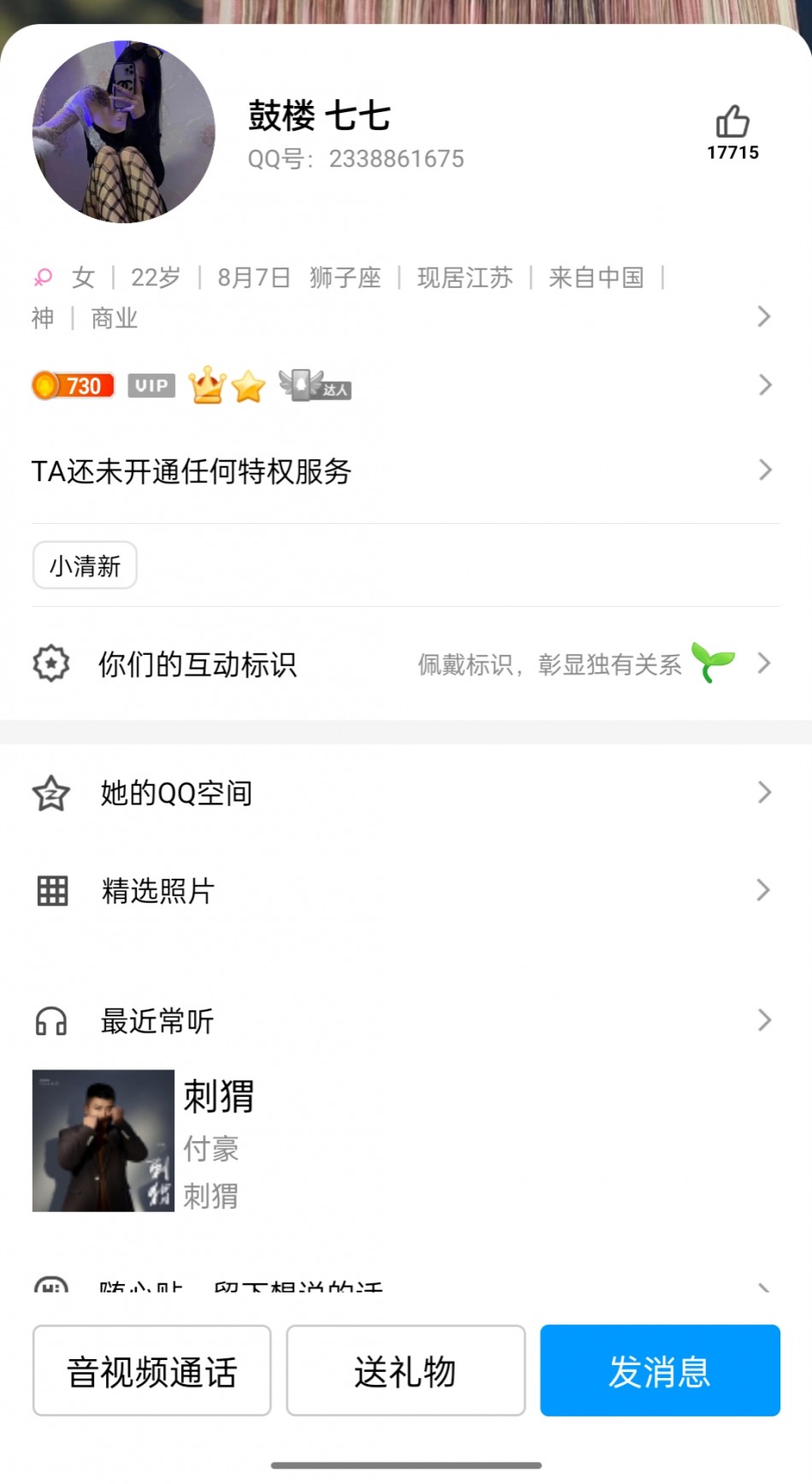Viewport: 812px width, 1484px height.
Task: Tap the 小清新 tag chip
Action: coord(85,566)
